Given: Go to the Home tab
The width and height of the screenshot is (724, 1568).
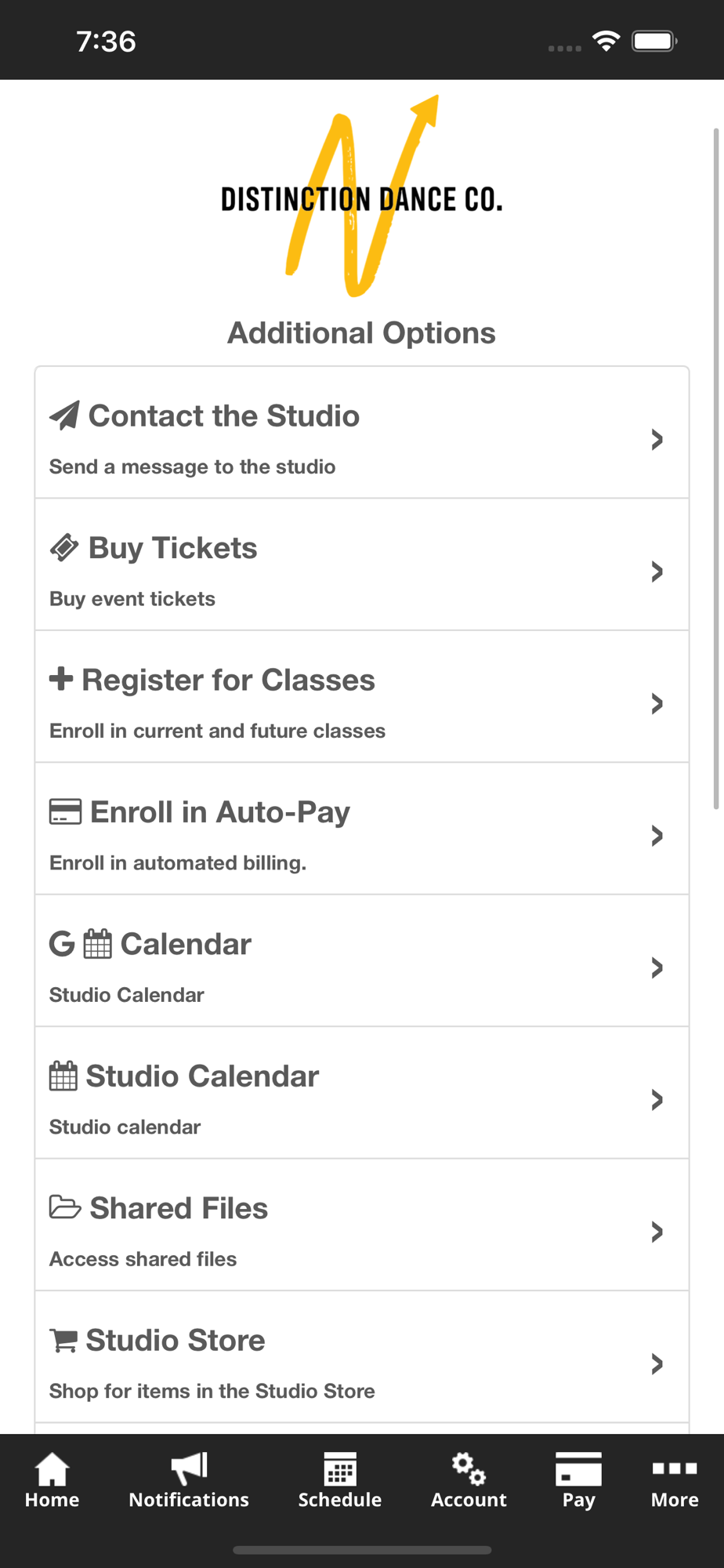Looking at the screenshot, I should pos(52,1480).
